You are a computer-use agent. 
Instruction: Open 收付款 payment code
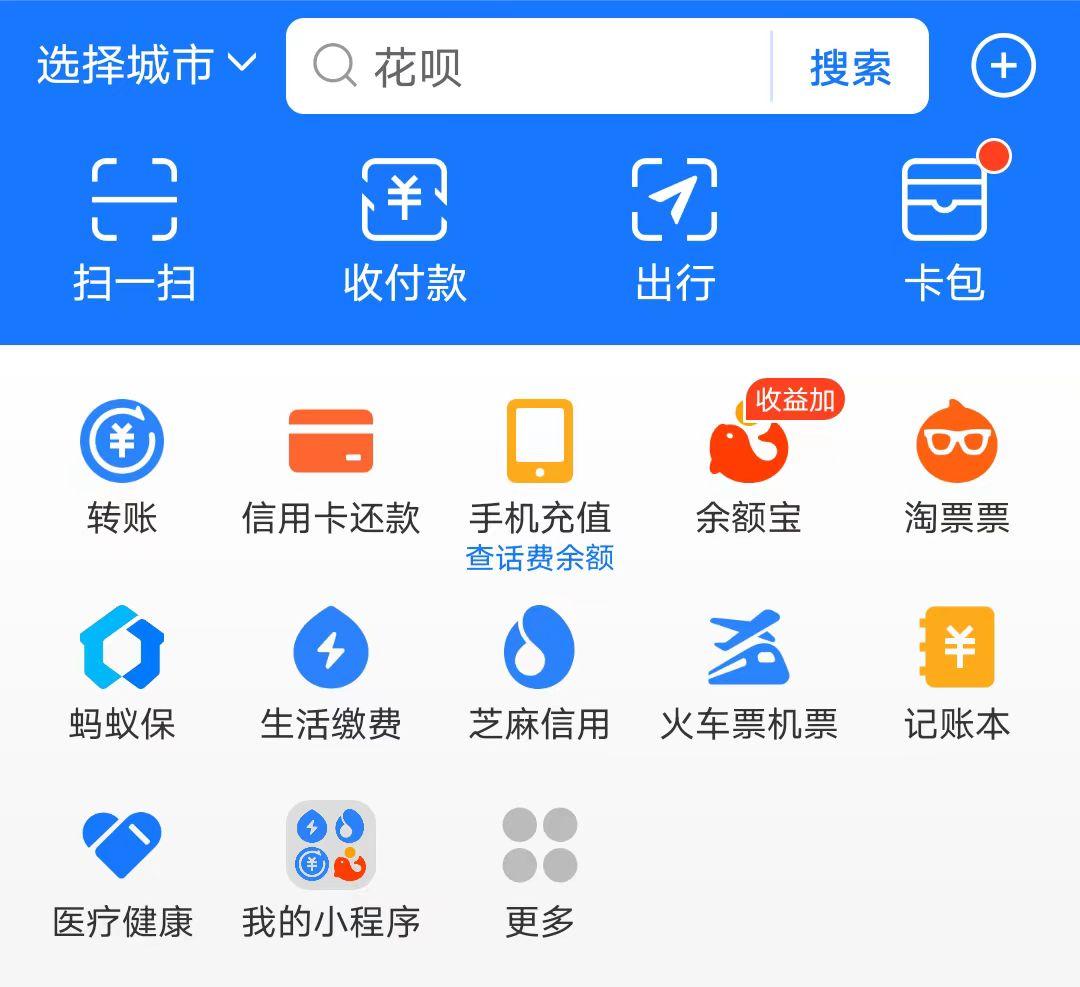(404, 230)
